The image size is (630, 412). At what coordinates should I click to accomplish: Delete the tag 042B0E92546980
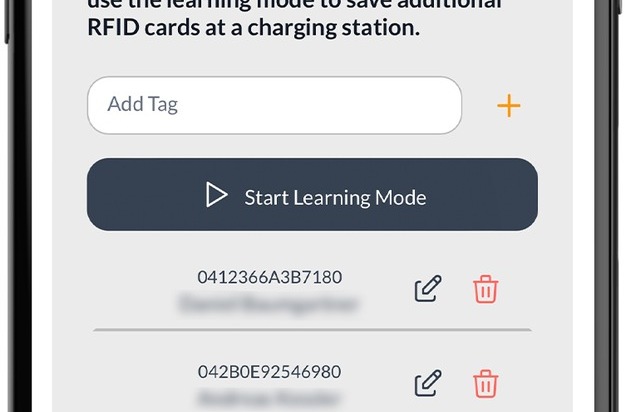click(485, 383)
